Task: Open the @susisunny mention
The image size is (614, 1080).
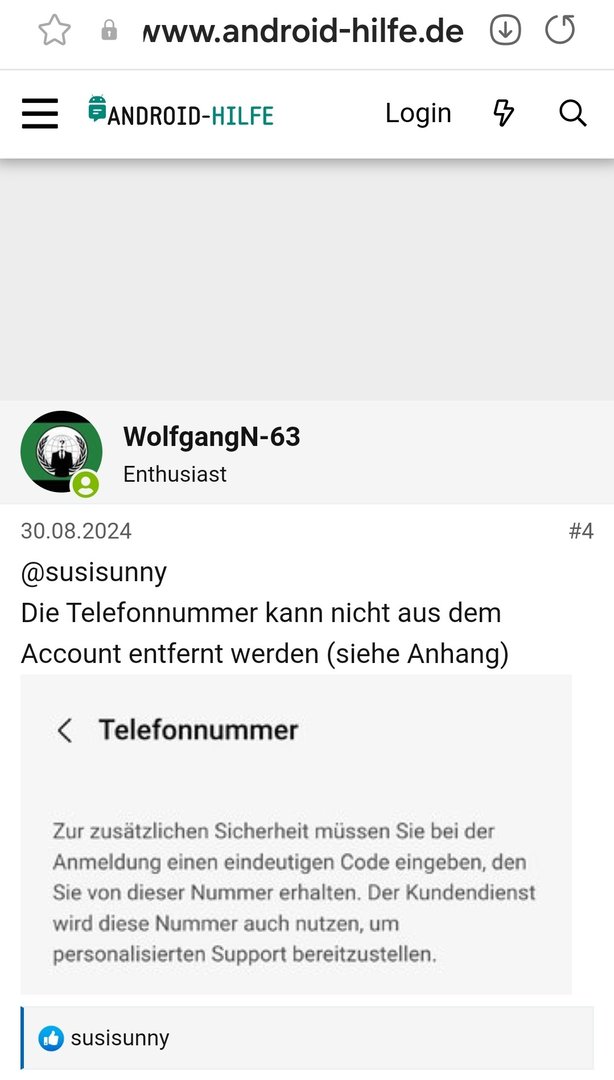Action: point(94,572)
